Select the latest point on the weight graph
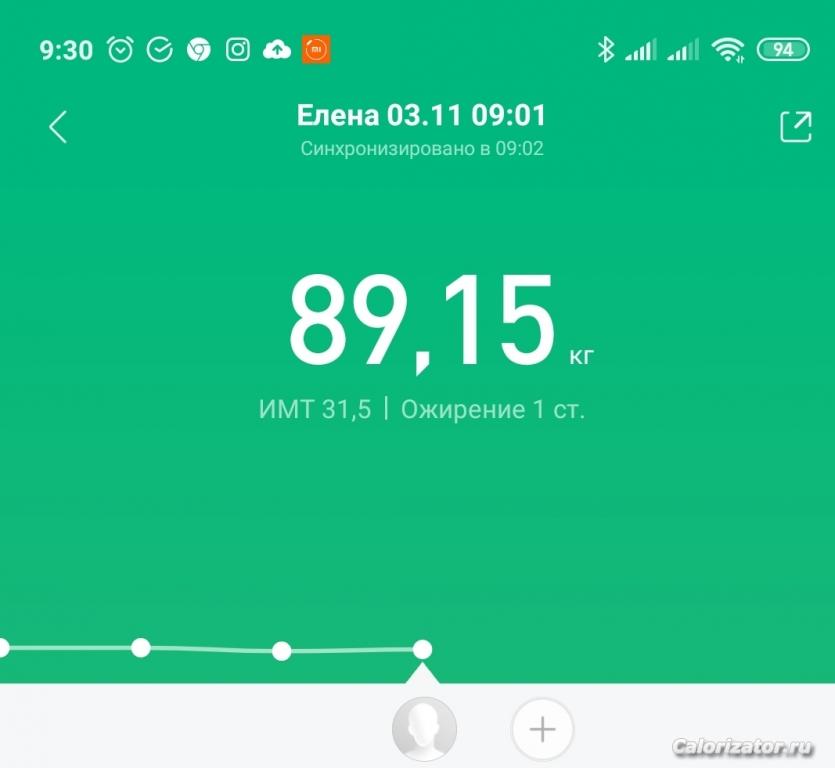The image size is (835, 768). click(422, 650)
